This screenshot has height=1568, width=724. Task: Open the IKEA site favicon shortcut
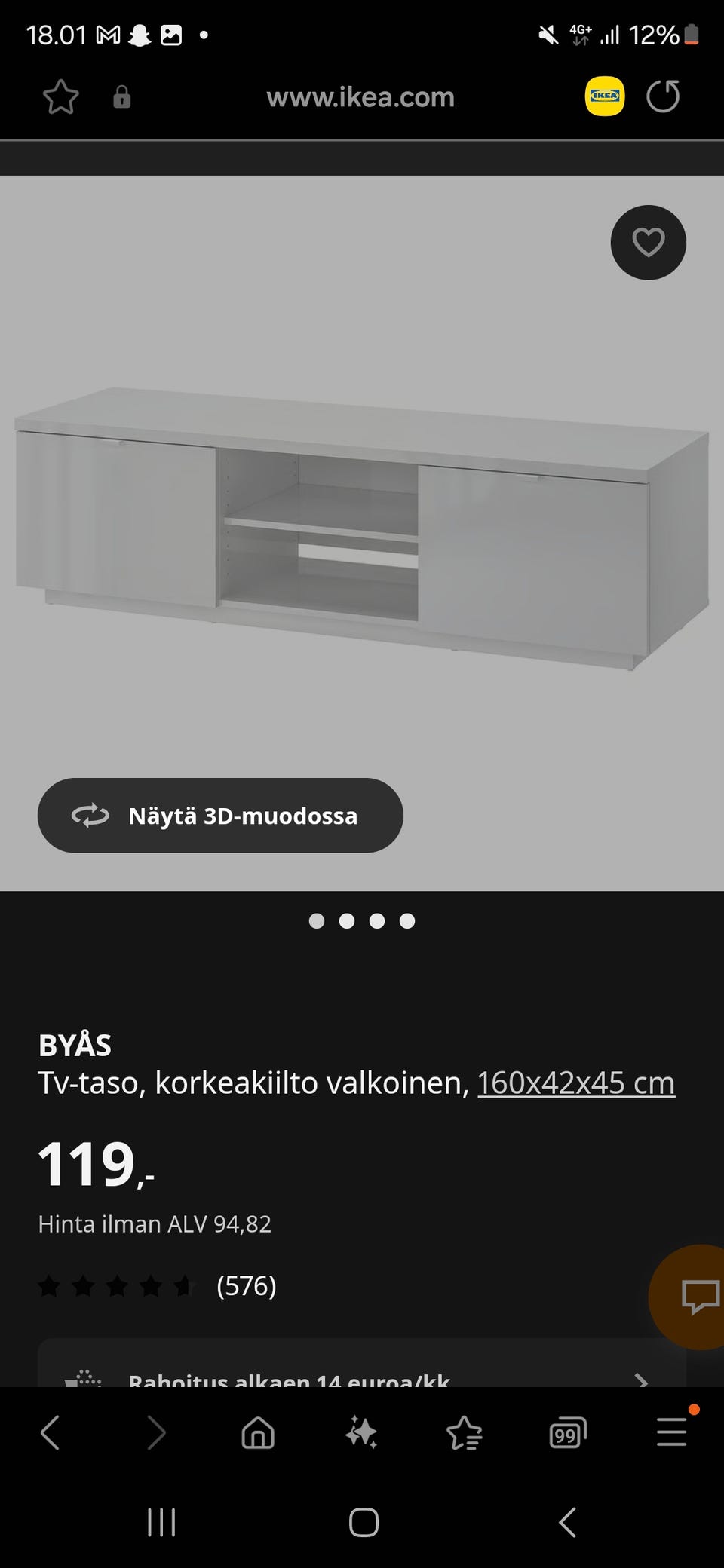604,96
